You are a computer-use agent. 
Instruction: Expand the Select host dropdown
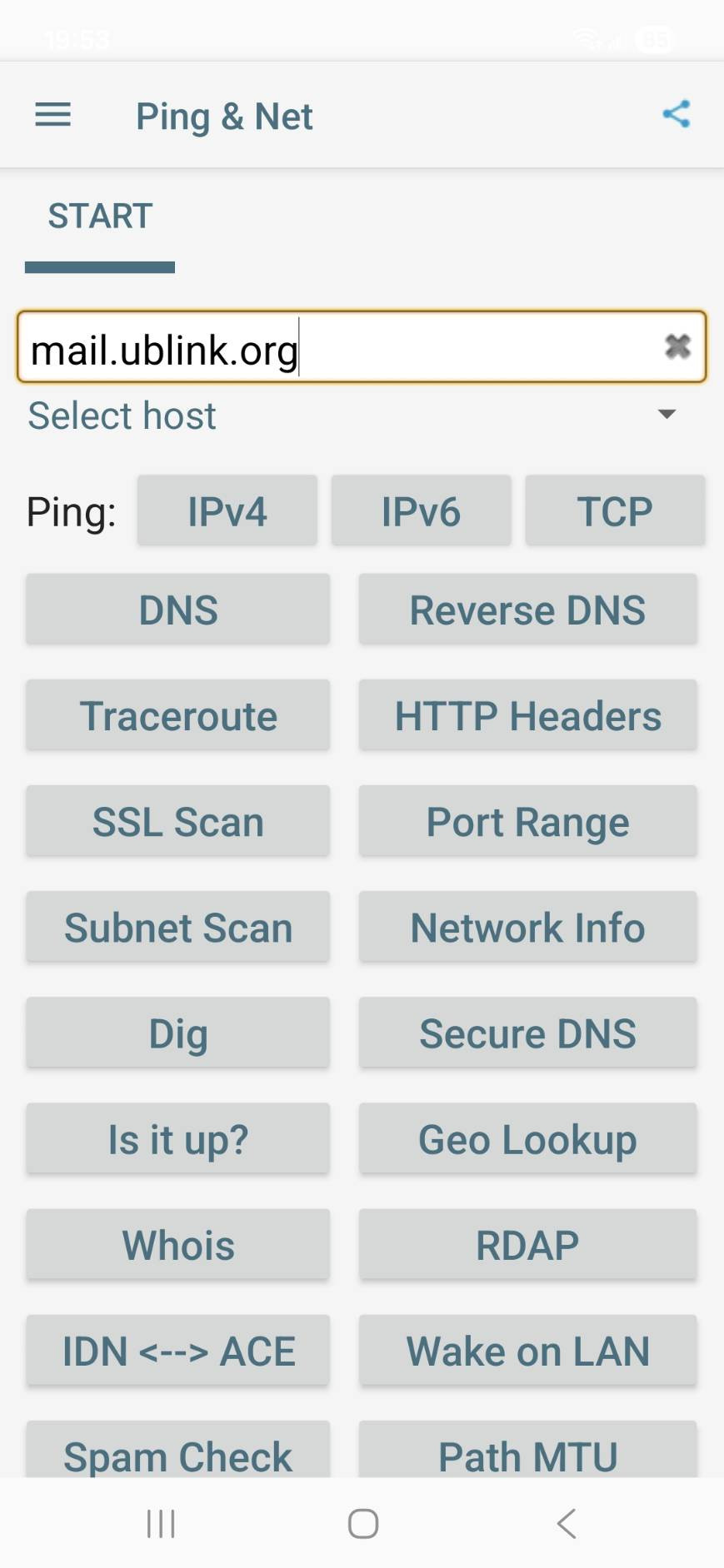click(x=666, y=415)
